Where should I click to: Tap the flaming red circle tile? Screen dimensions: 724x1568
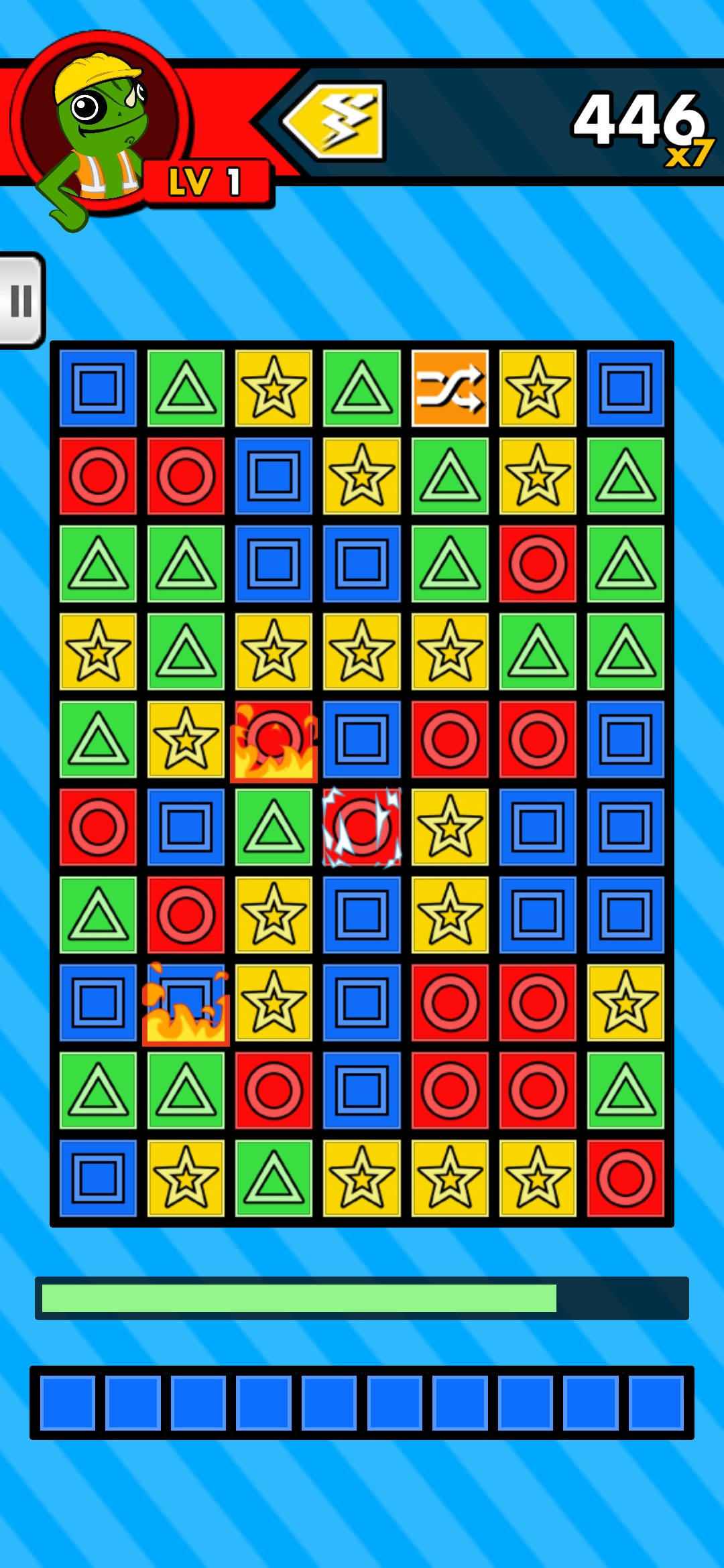[274, 740]
